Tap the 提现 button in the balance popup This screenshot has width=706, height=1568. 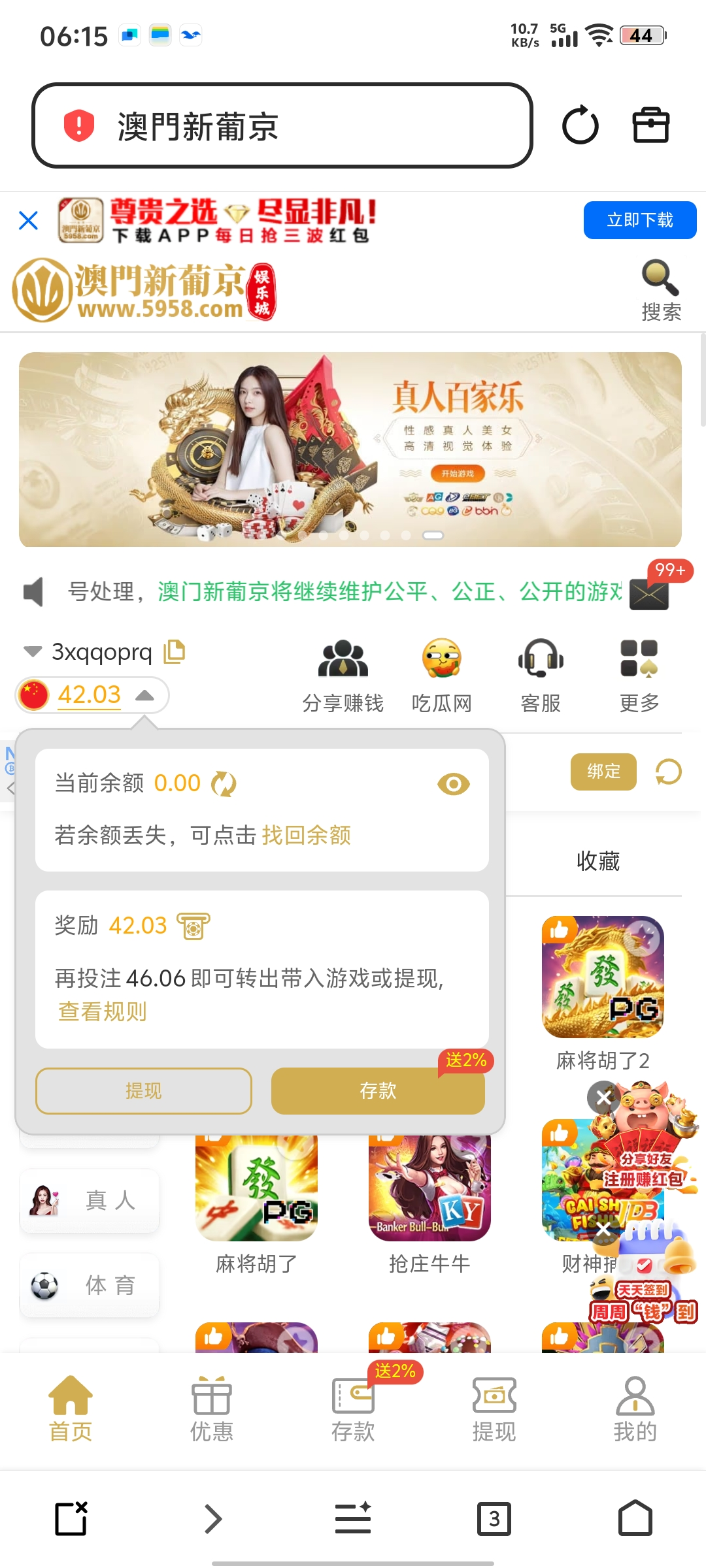click(x=144, y=1090)
